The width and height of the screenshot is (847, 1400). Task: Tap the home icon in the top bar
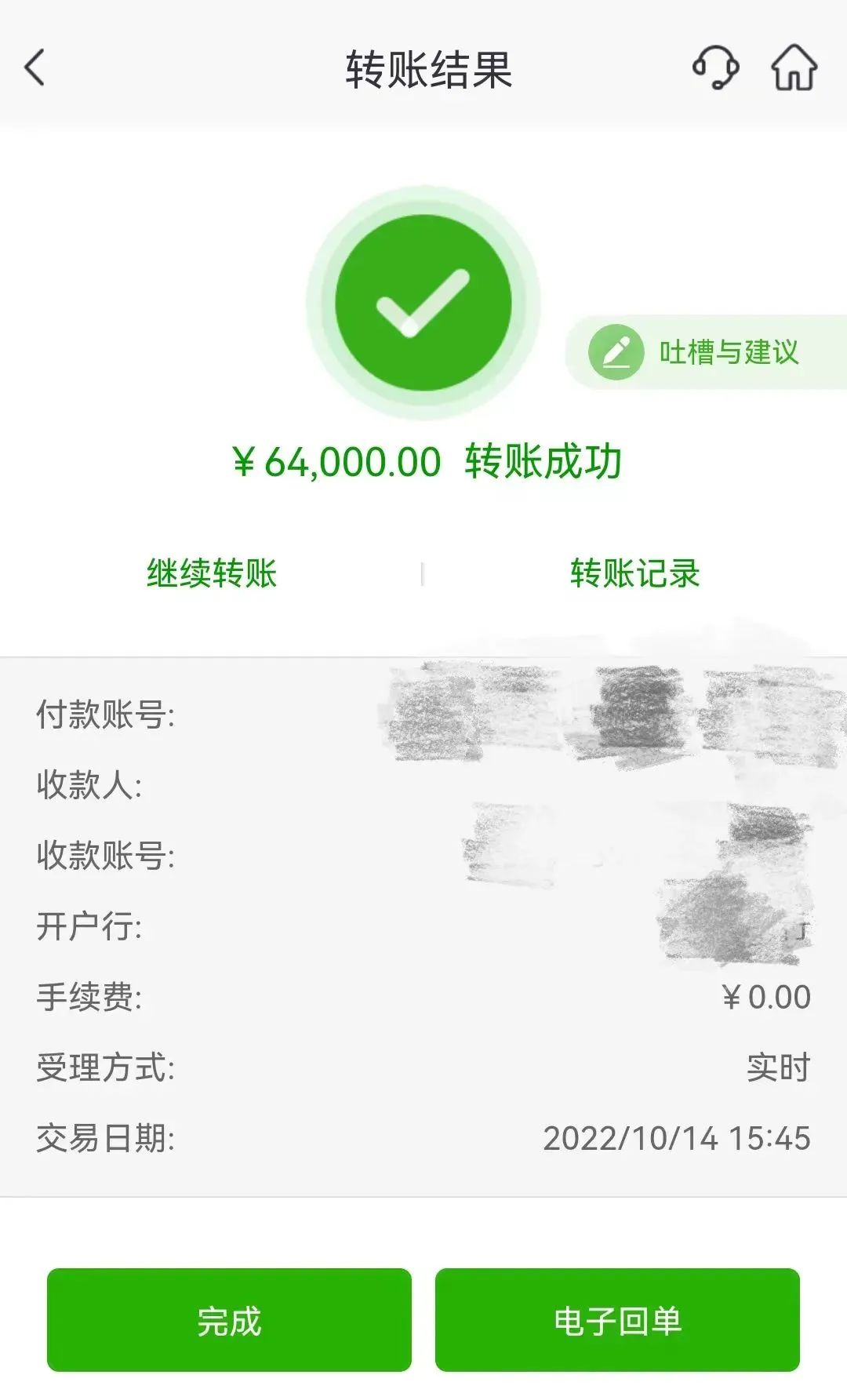point(795,69)
